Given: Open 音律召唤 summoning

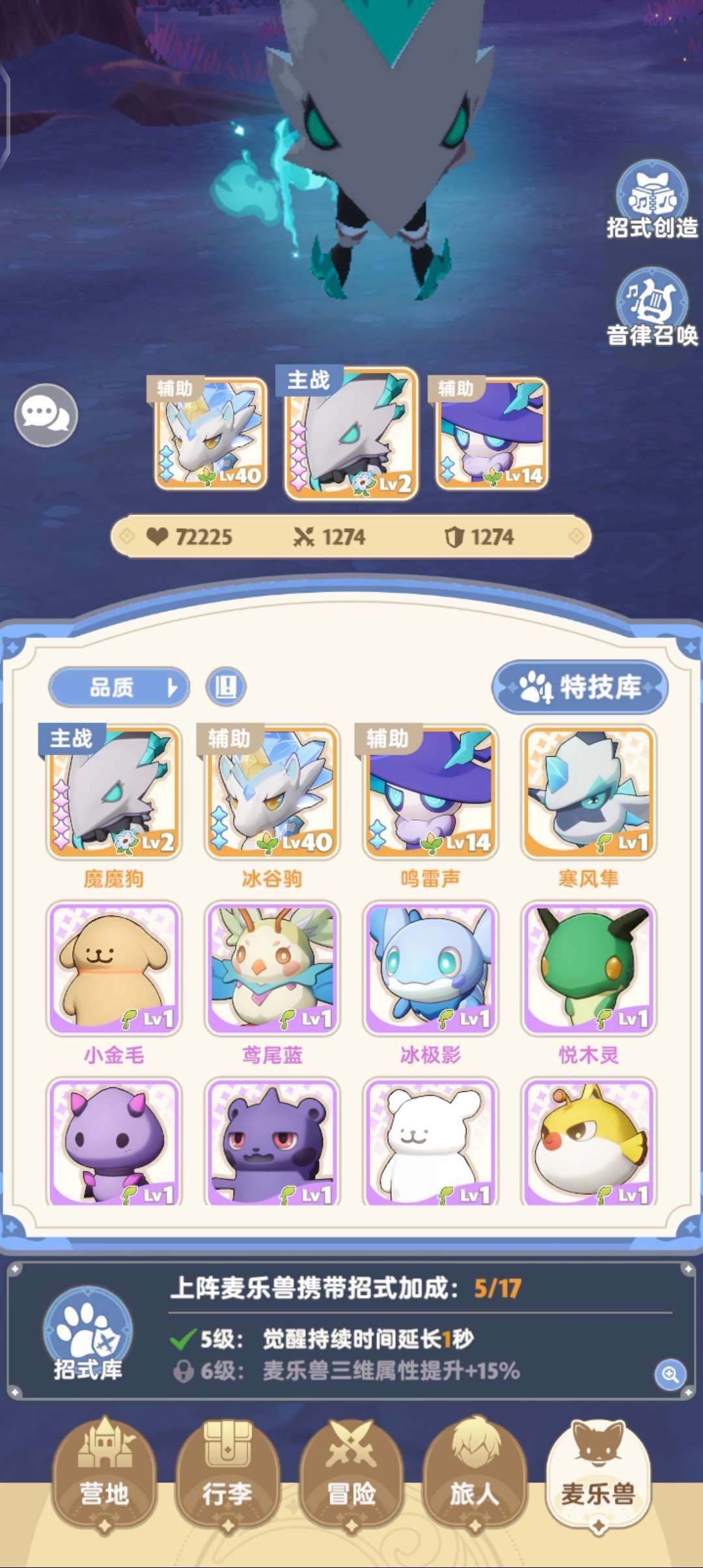Looking at the screenshot, I should tap(652, 306).
